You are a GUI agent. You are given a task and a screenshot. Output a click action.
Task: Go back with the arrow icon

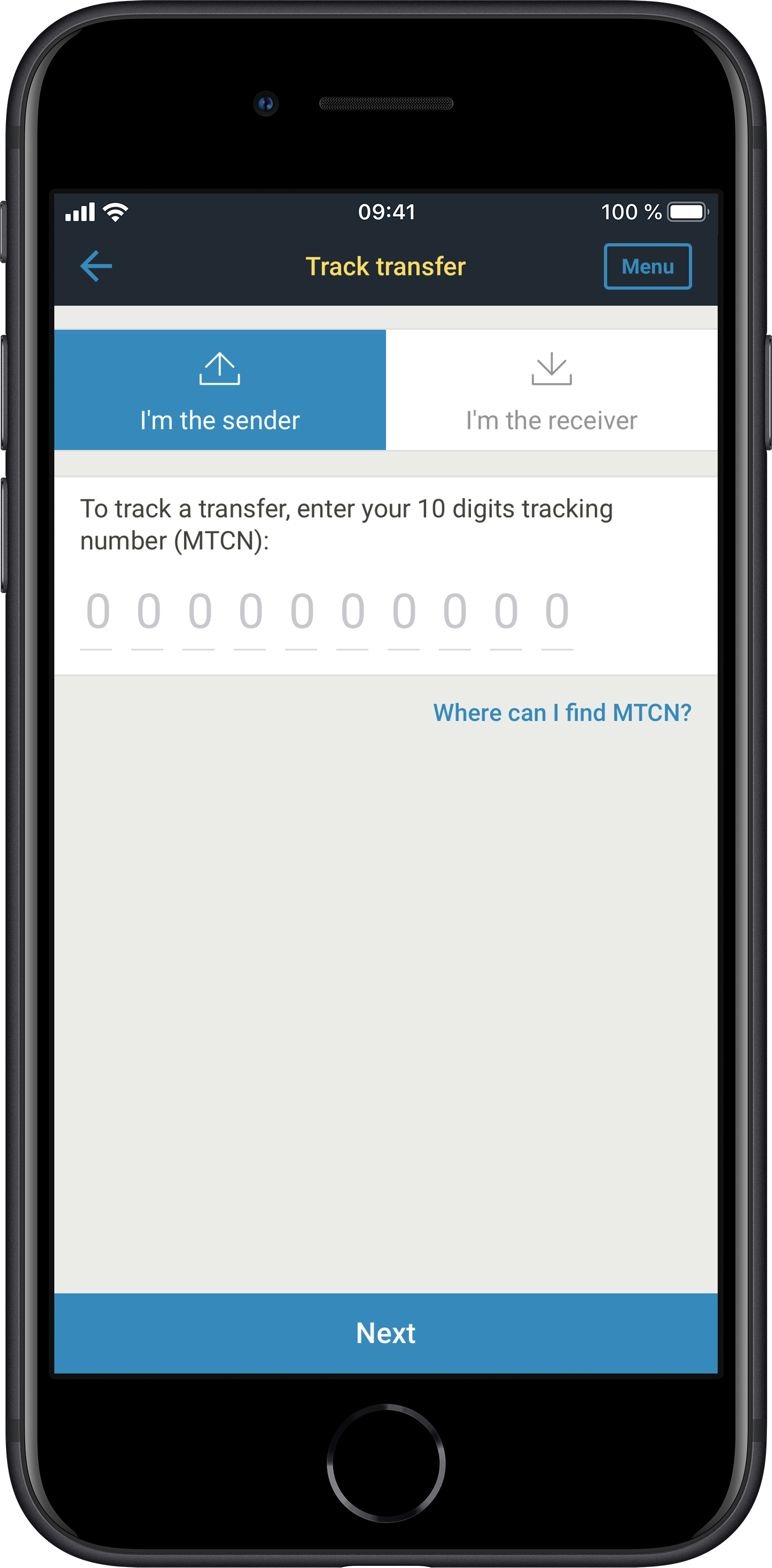click(x=96, y=266)
